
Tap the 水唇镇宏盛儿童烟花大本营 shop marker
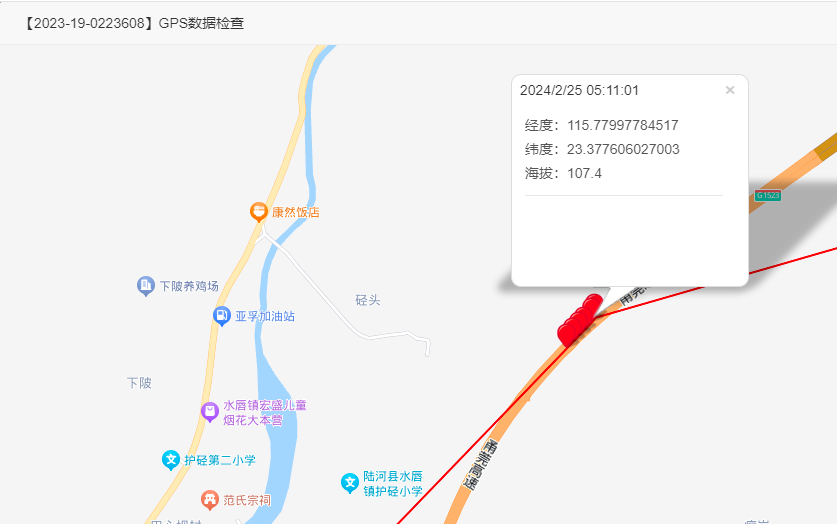(x=210, y=411)
